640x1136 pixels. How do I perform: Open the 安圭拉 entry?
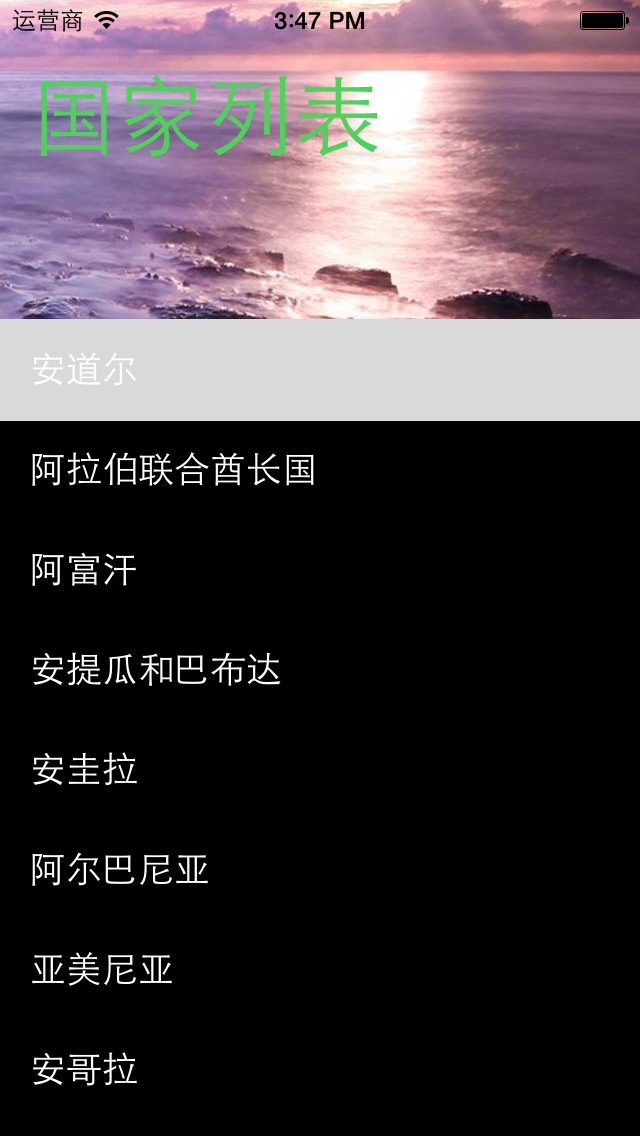(320, 770)
